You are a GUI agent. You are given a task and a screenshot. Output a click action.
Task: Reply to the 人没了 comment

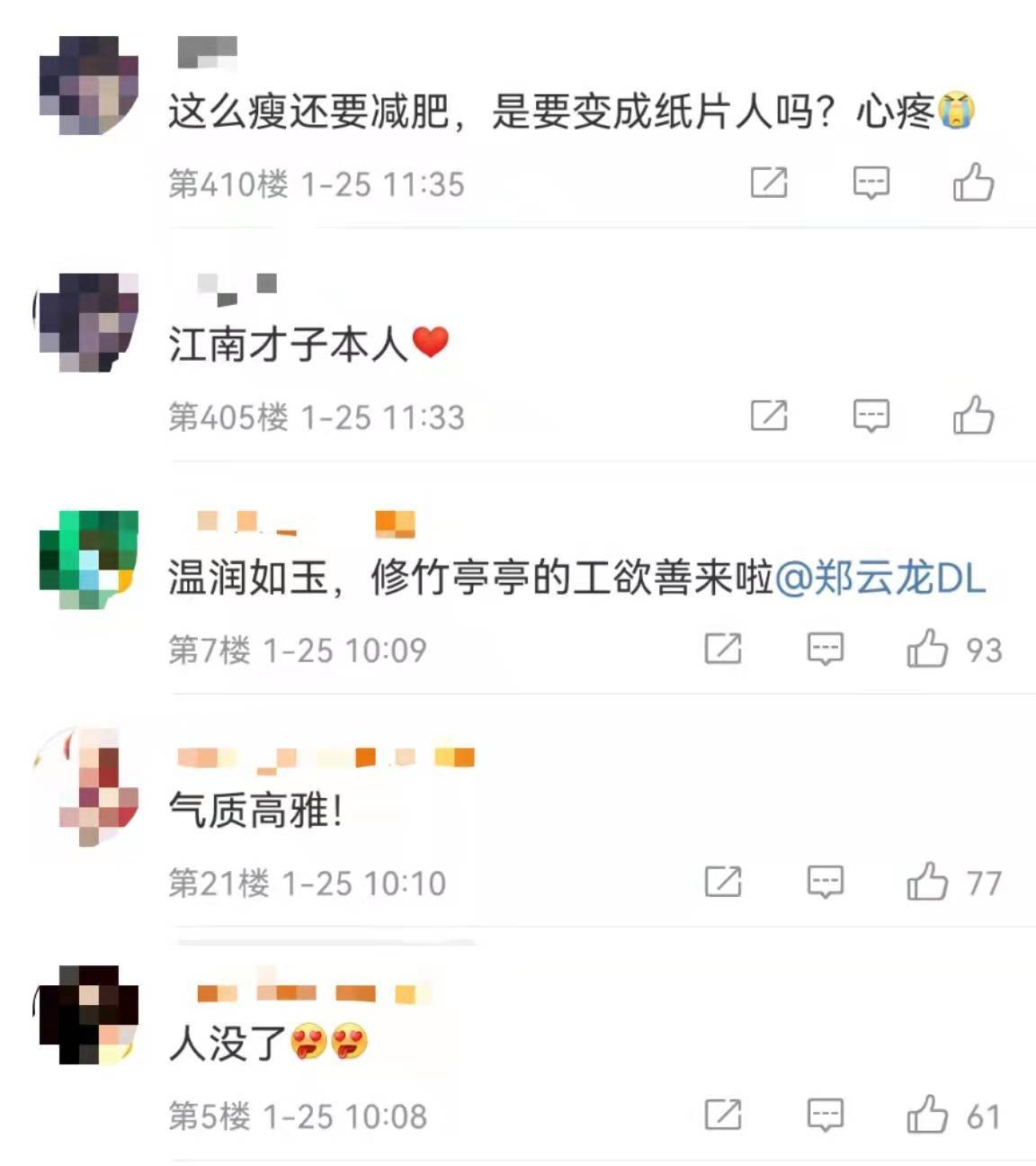point(825,1115)
